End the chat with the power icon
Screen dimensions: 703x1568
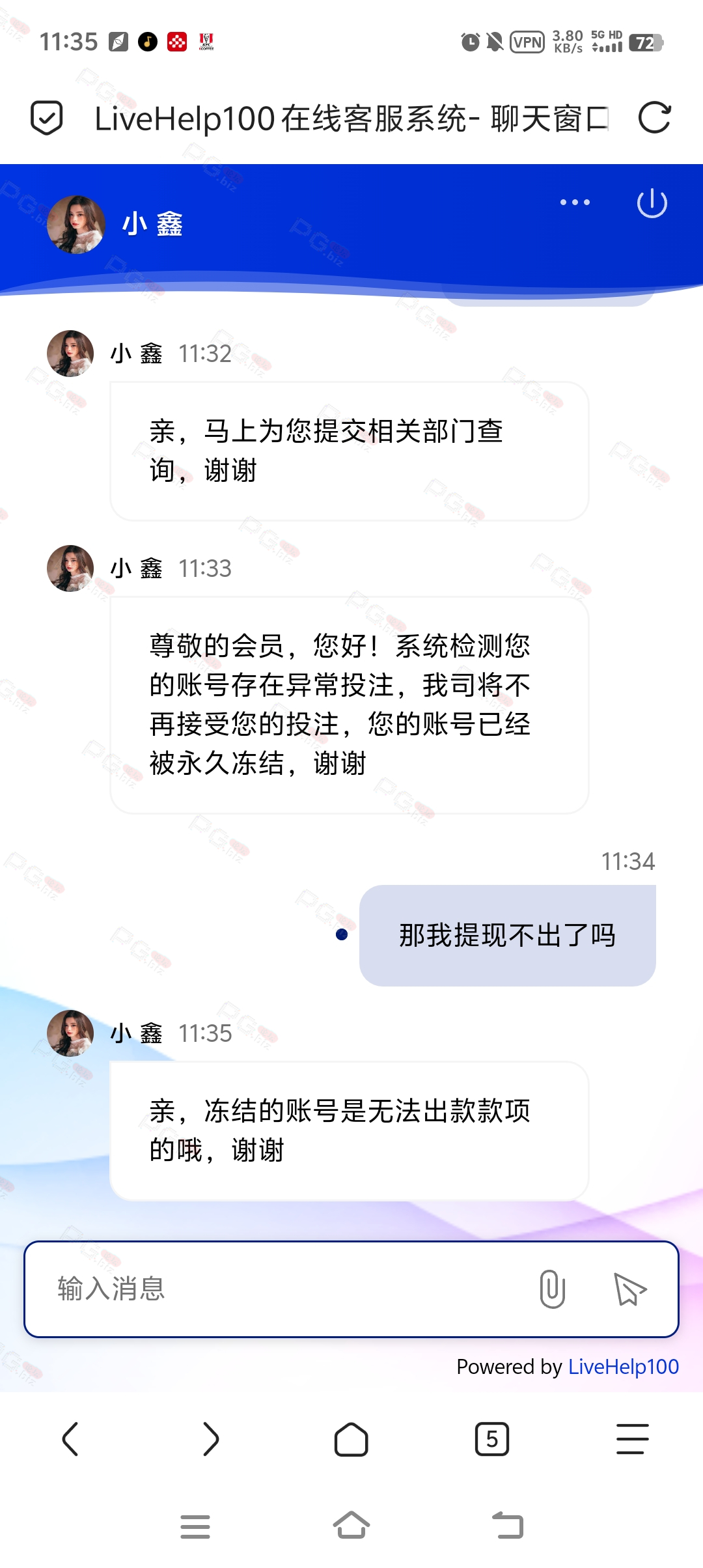coord(652,203)
